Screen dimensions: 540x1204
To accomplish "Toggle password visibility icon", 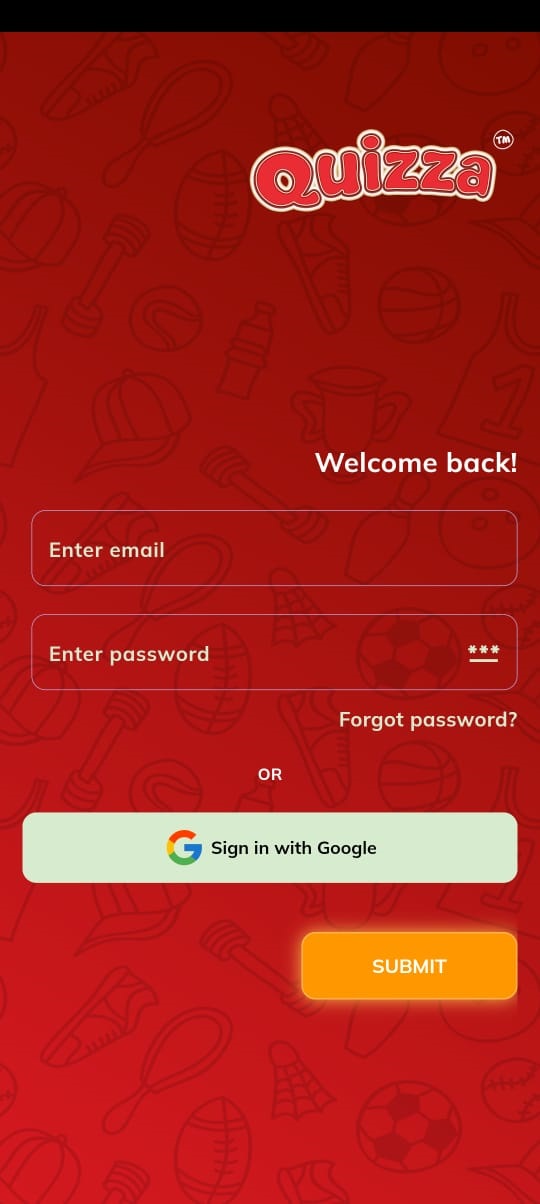I will point(483,653).
